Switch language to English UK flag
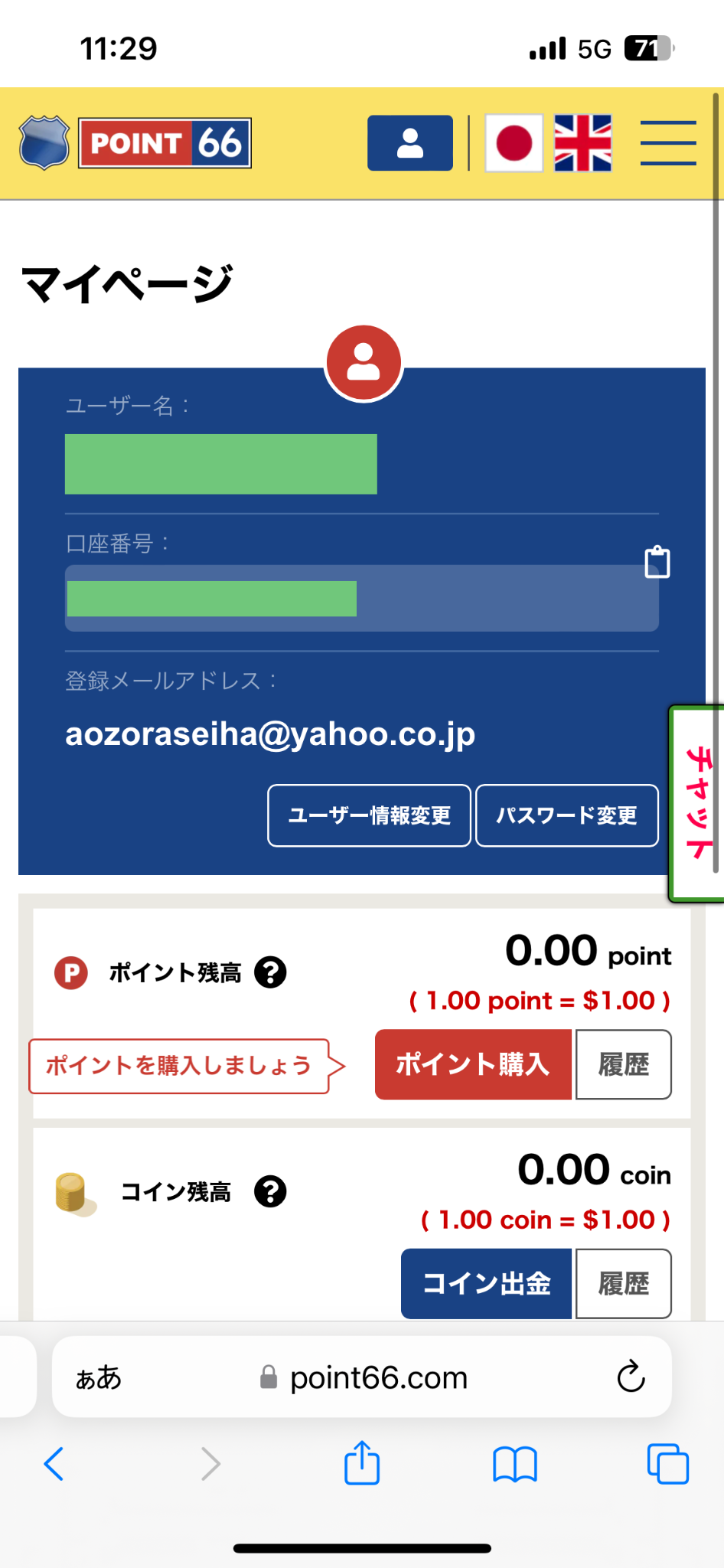 tap(582, 143)
